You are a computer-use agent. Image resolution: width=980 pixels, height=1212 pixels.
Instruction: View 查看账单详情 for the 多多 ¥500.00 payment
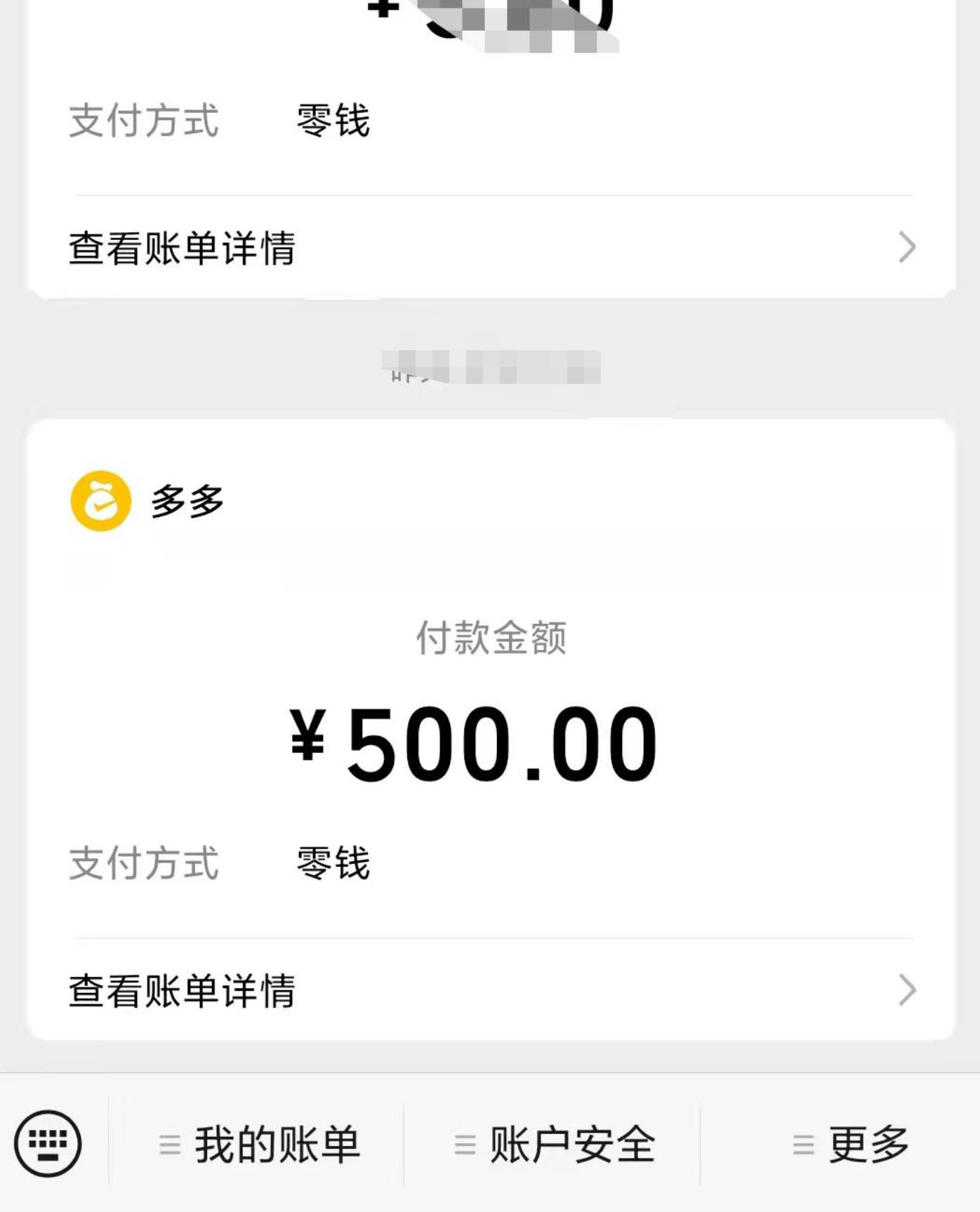coord(491,990)
